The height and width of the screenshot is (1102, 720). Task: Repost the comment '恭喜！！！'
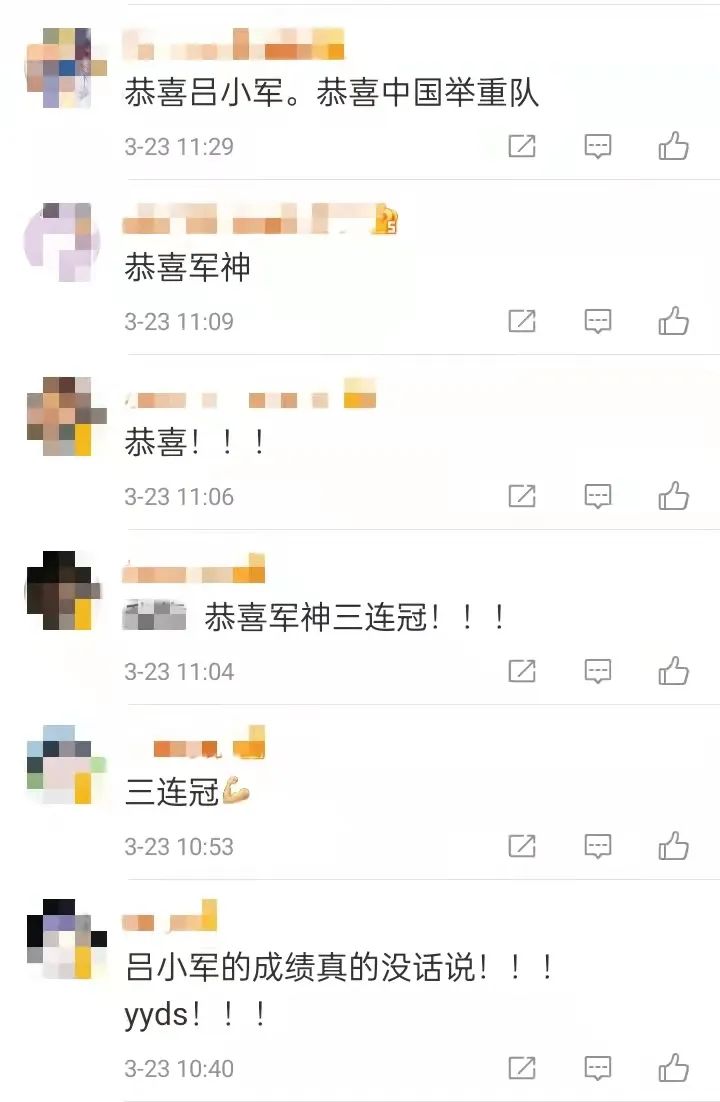click(x=522, y=496)
